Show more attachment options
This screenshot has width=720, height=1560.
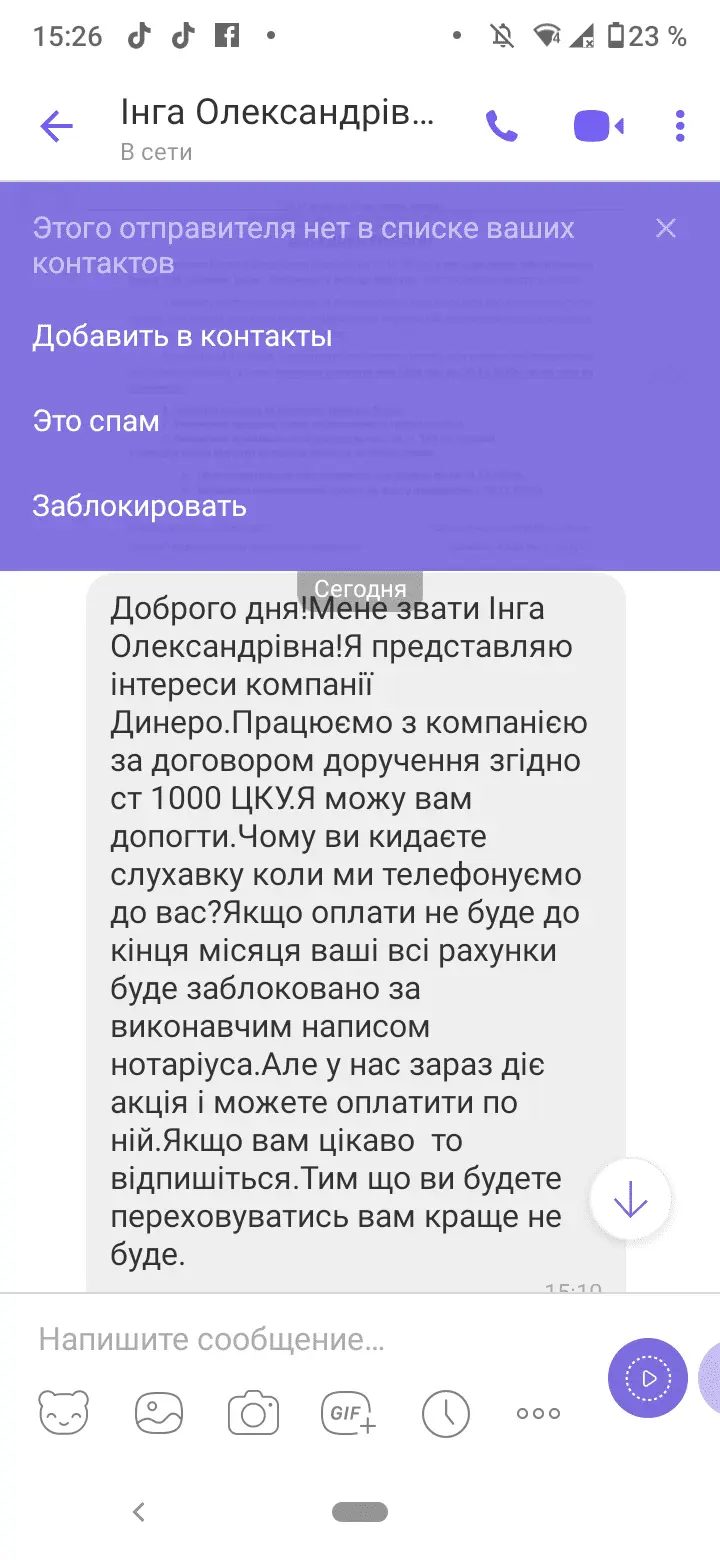click(538, 1413)
